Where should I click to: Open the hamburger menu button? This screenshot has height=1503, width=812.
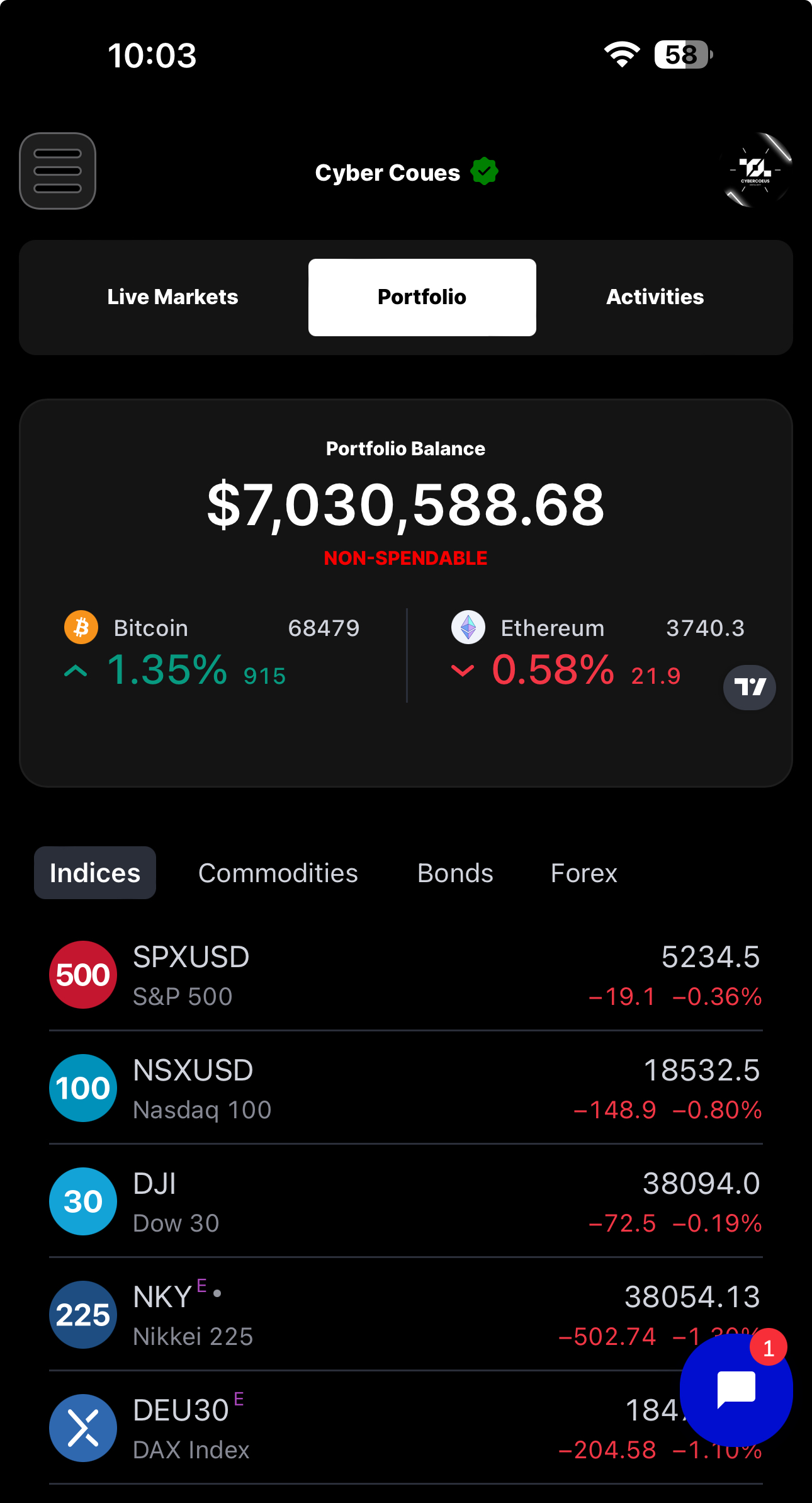click(x=57, y=171)
